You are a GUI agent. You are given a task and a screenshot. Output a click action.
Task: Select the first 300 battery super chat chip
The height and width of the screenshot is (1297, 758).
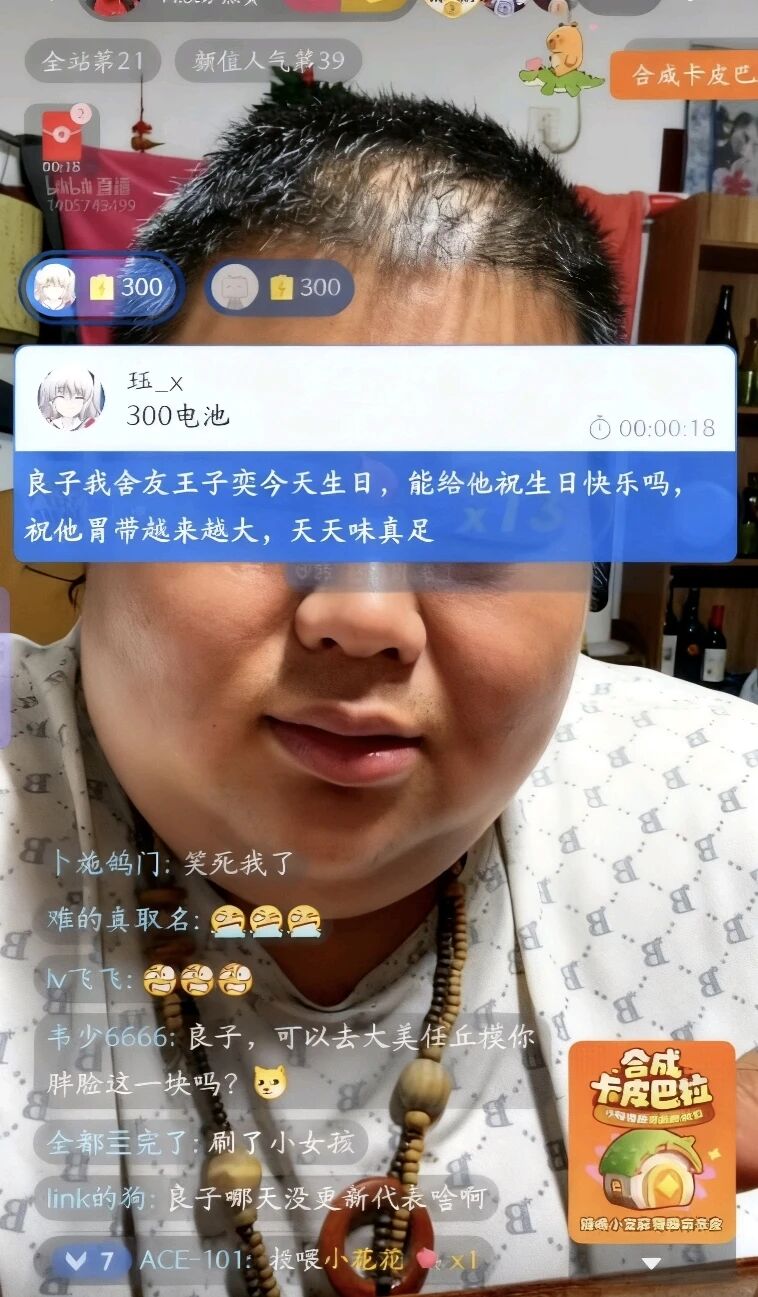pos(102,288)
